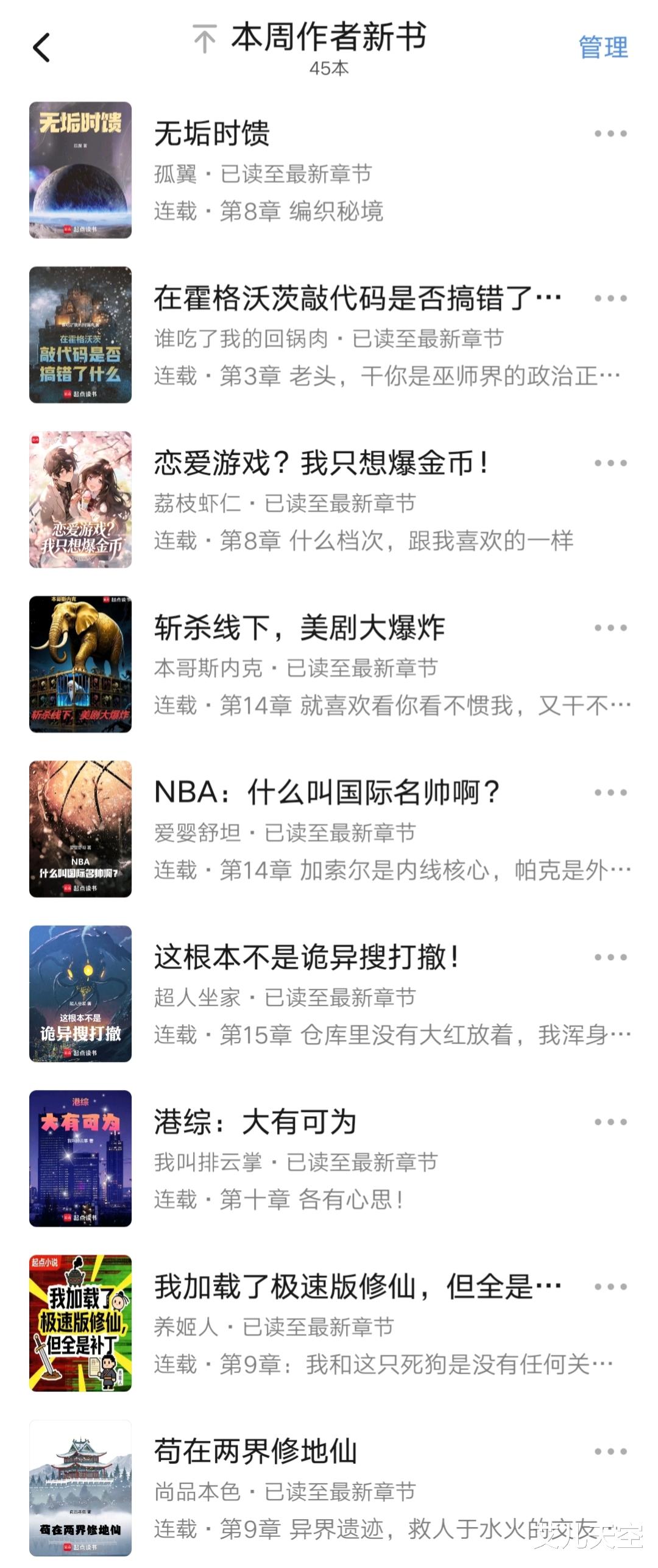Image resolution: width=658 pixels, height=1568 pixels.
Task: Open more options for 无垢时馈
Action: (610, 134)
